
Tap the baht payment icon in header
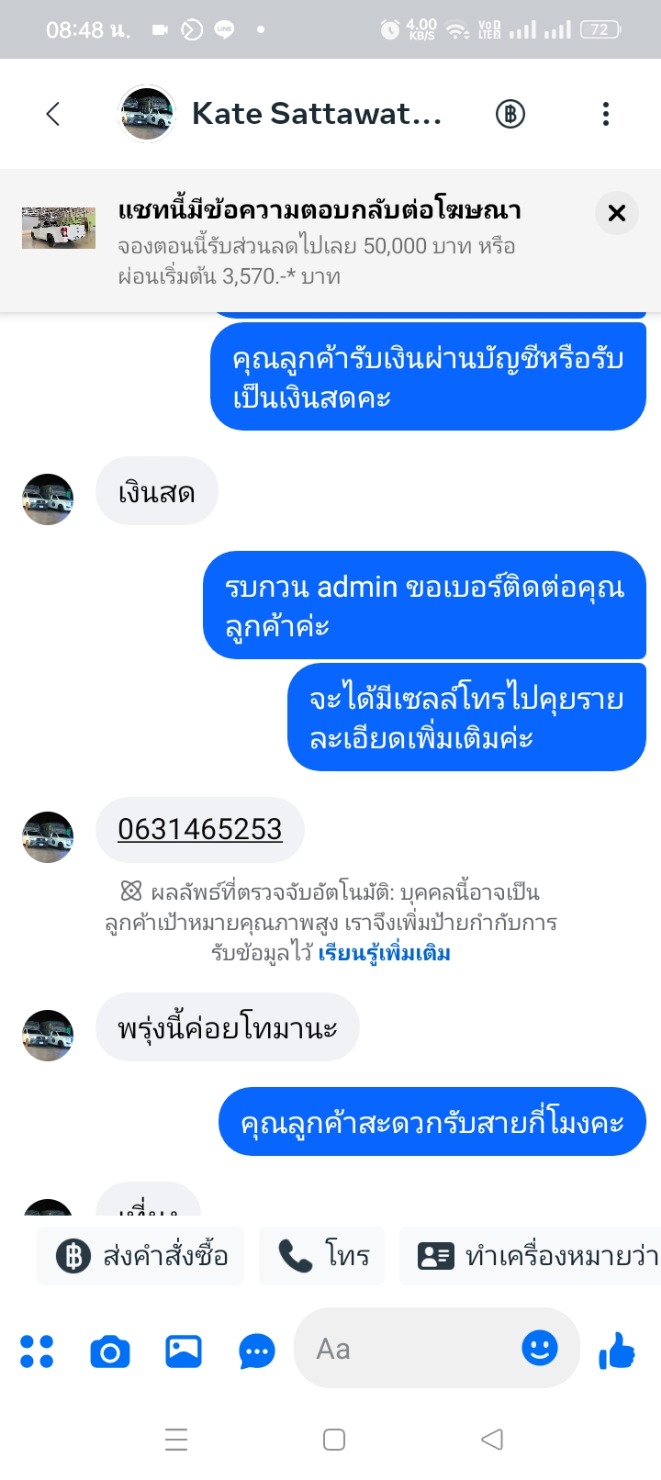[510, 114]
